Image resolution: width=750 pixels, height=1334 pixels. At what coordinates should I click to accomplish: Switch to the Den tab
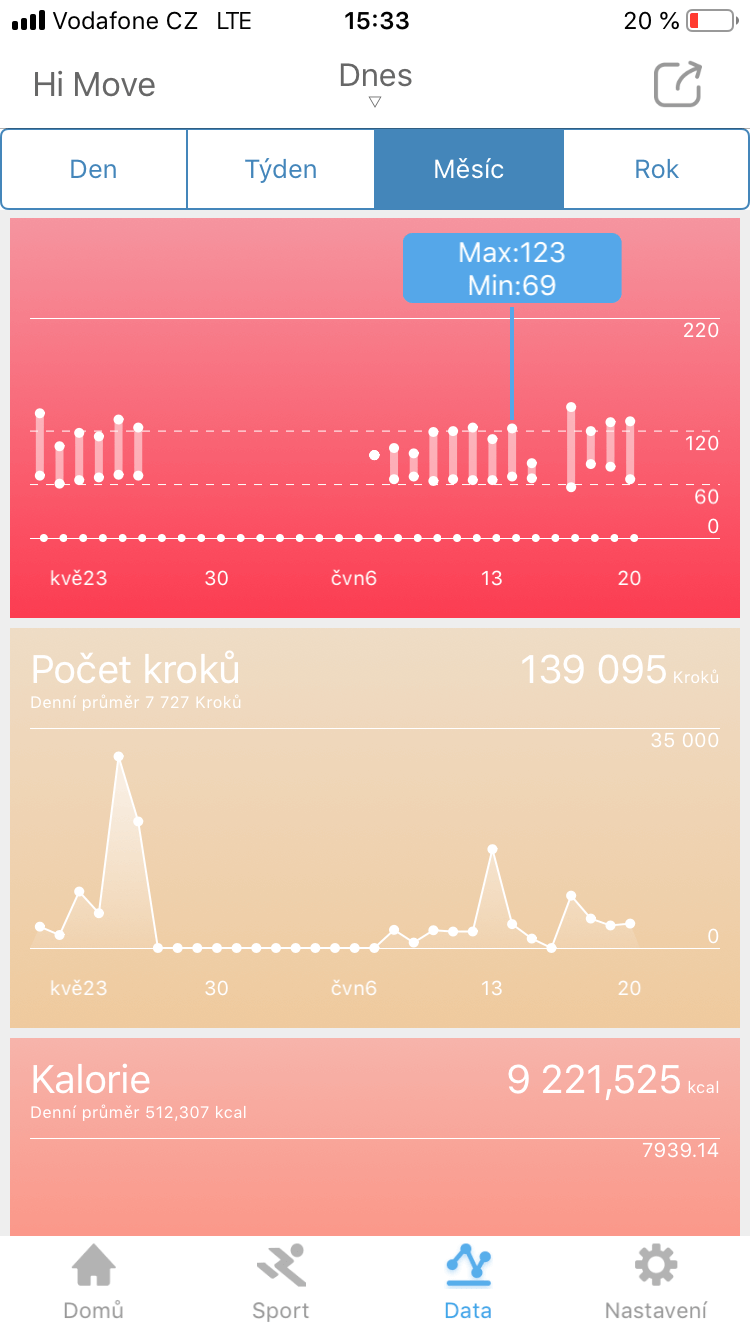(93, 168)
